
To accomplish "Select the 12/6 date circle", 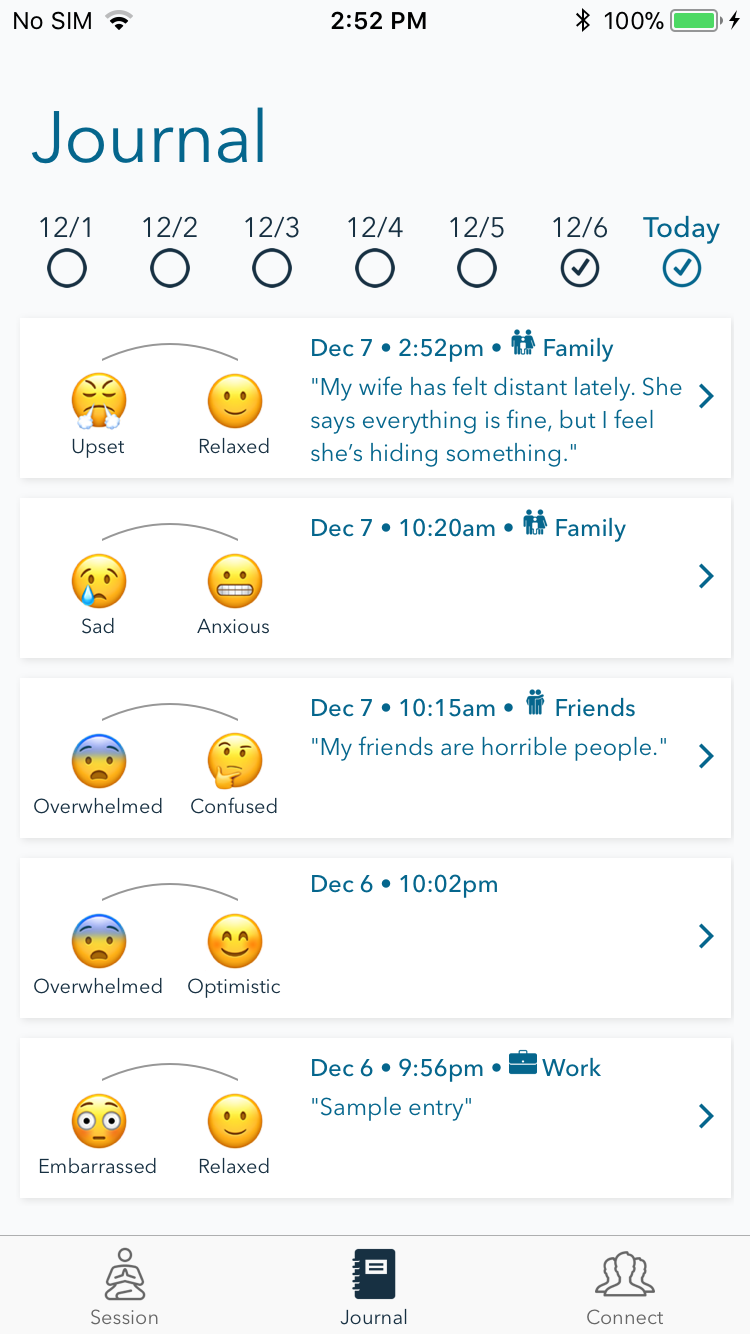I will (580, 268).
